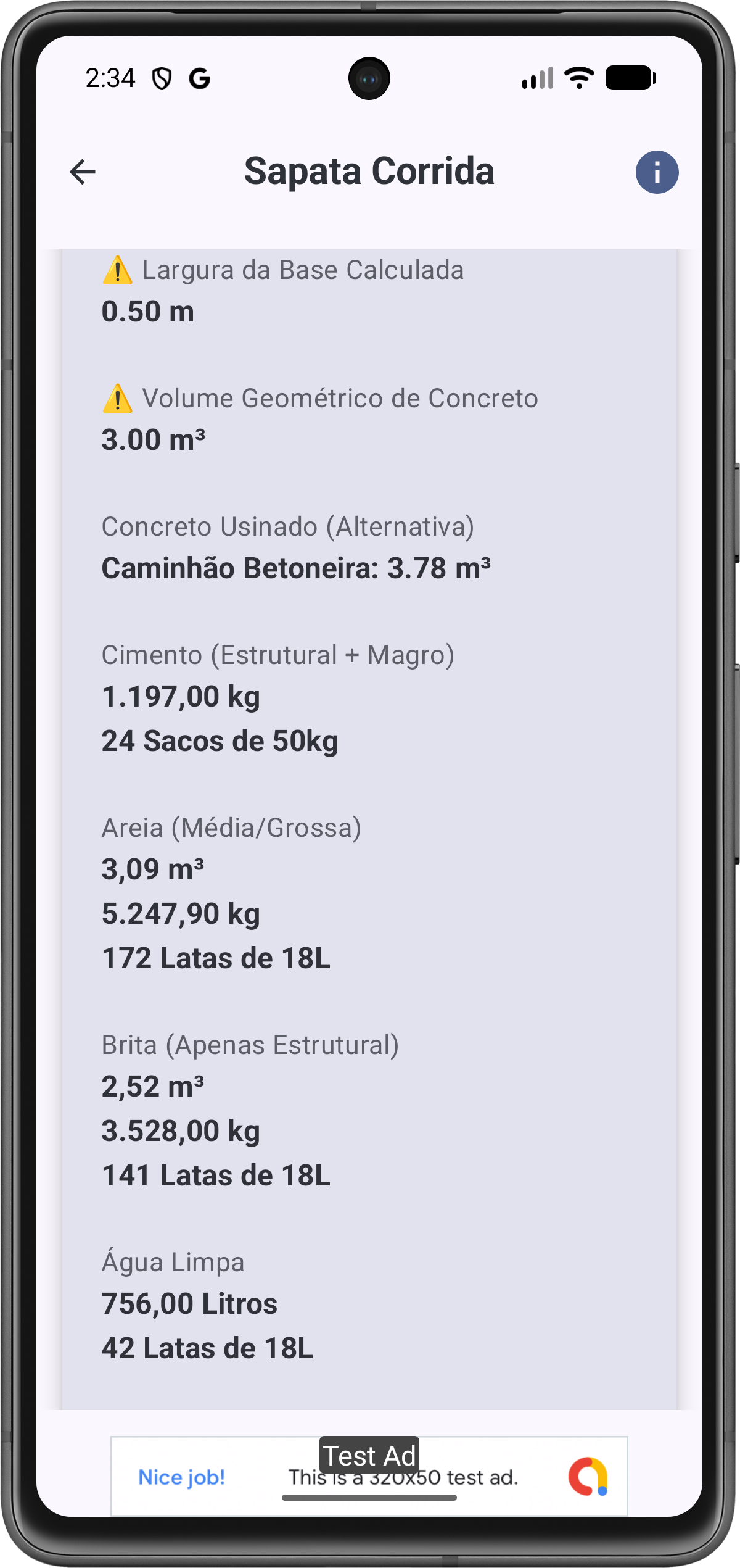Tap the Água Limpa result section

[x=173, y=1262]
